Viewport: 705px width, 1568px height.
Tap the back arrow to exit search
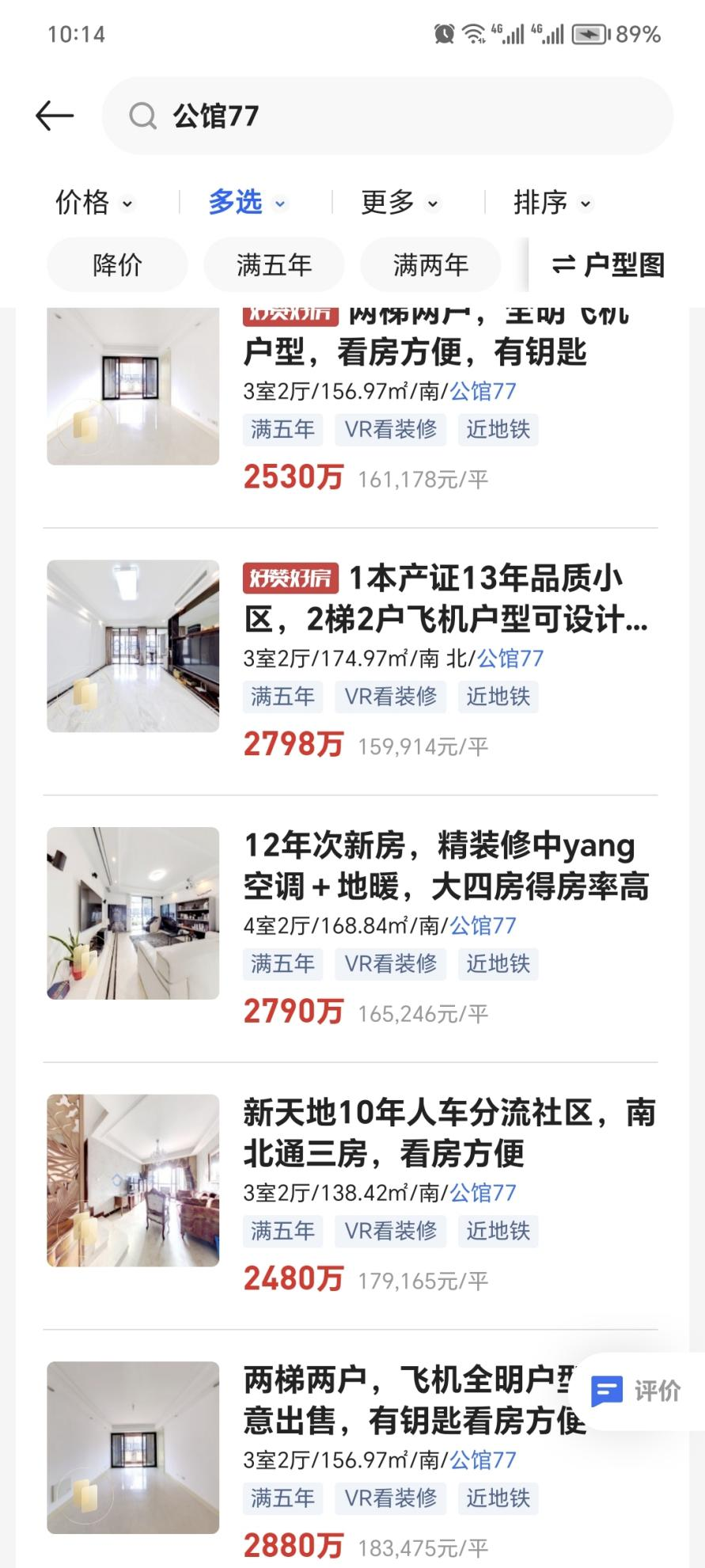coord(53,116)
